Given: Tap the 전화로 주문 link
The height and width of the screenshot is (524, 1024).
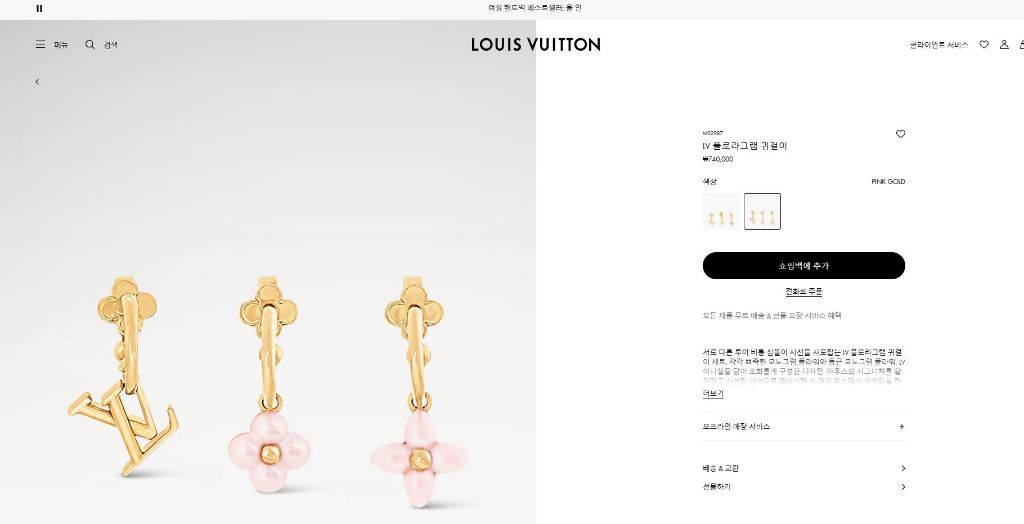Looking at the screenshot, I should (803, 291).
